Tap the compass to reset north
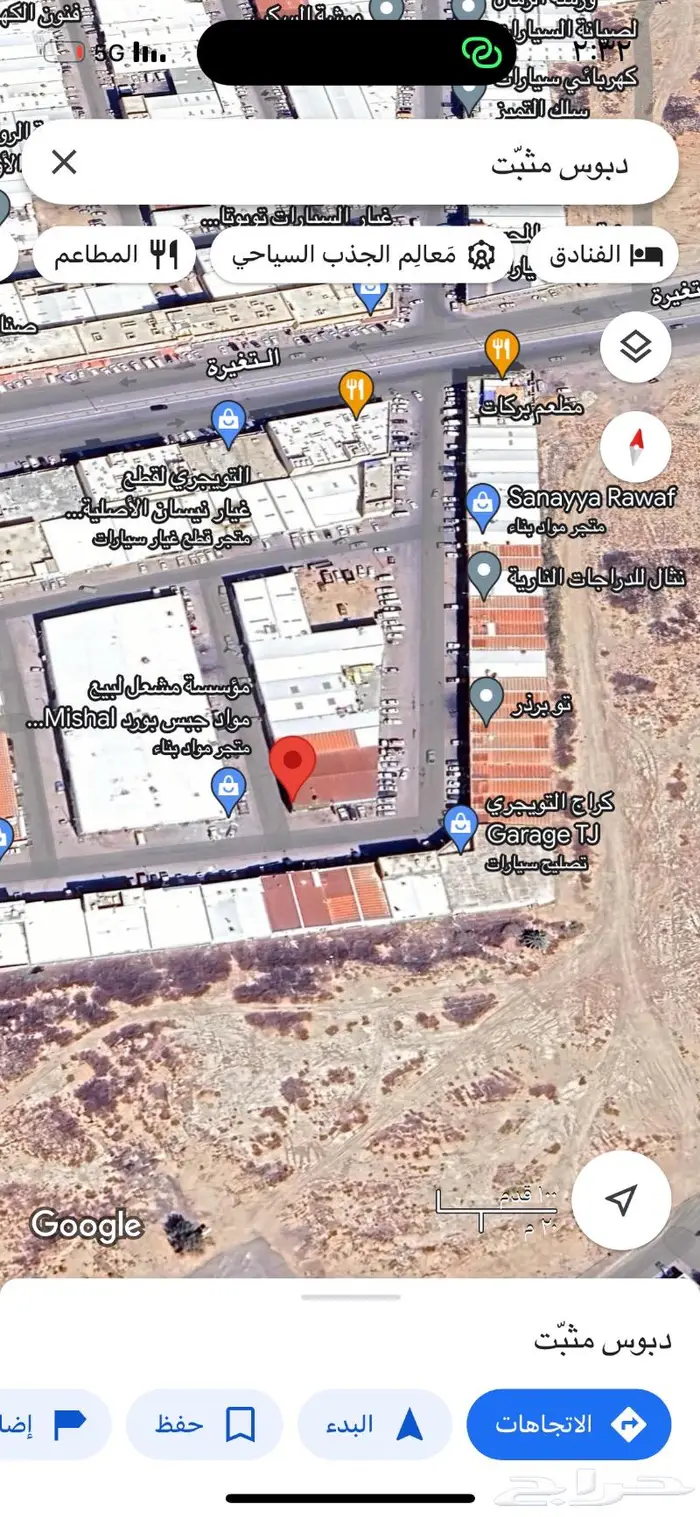The height and width of the screenshot is (1517, 700). tap(635, 446)
